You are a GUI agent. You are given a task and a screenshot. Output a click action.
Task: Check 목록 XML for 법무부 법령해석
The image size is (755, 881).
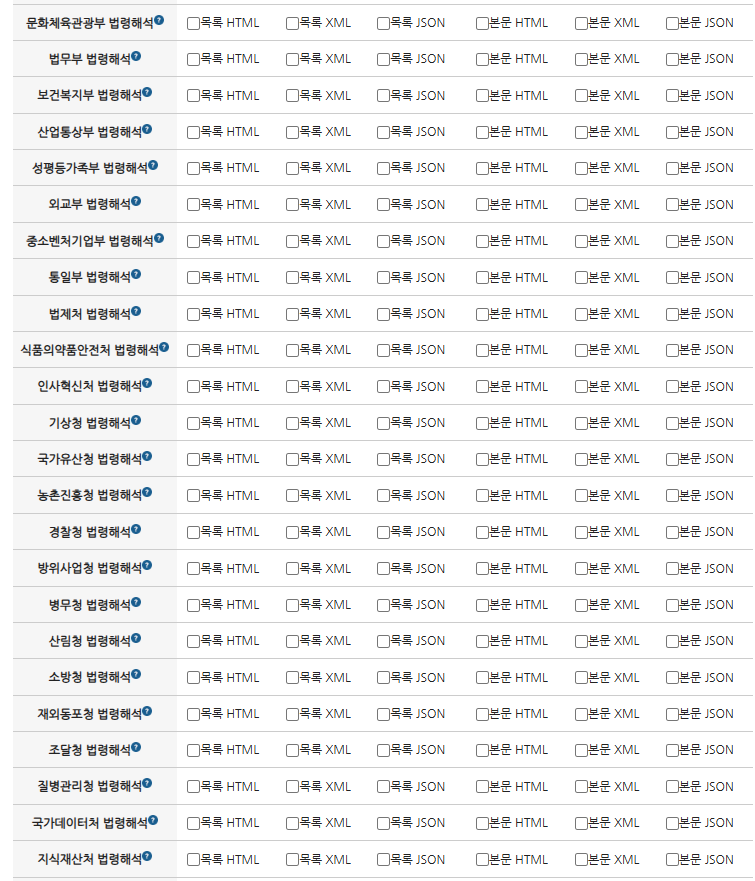coord(292,60)
